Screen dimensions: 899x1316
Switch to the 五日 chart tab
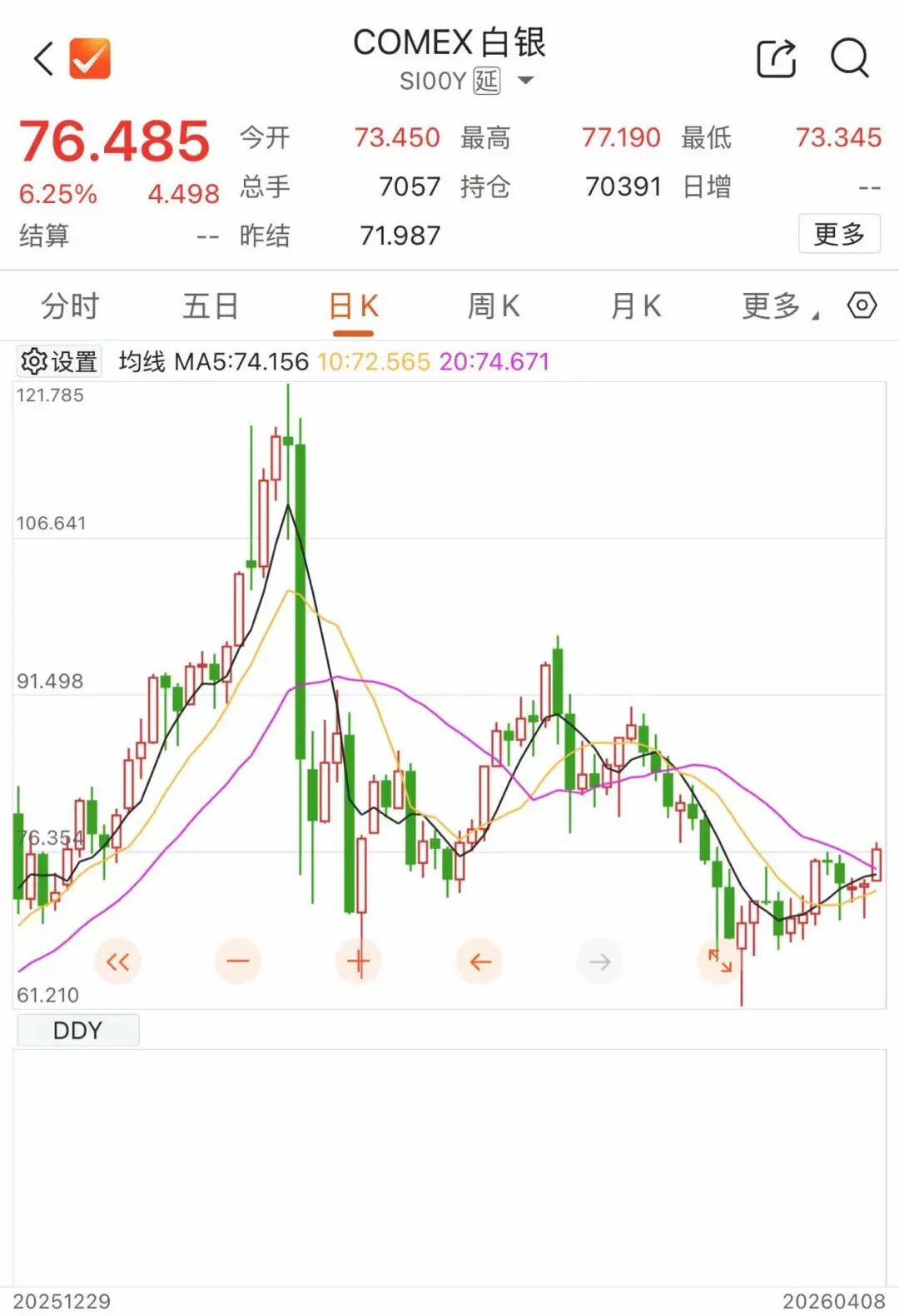[211, 306]
